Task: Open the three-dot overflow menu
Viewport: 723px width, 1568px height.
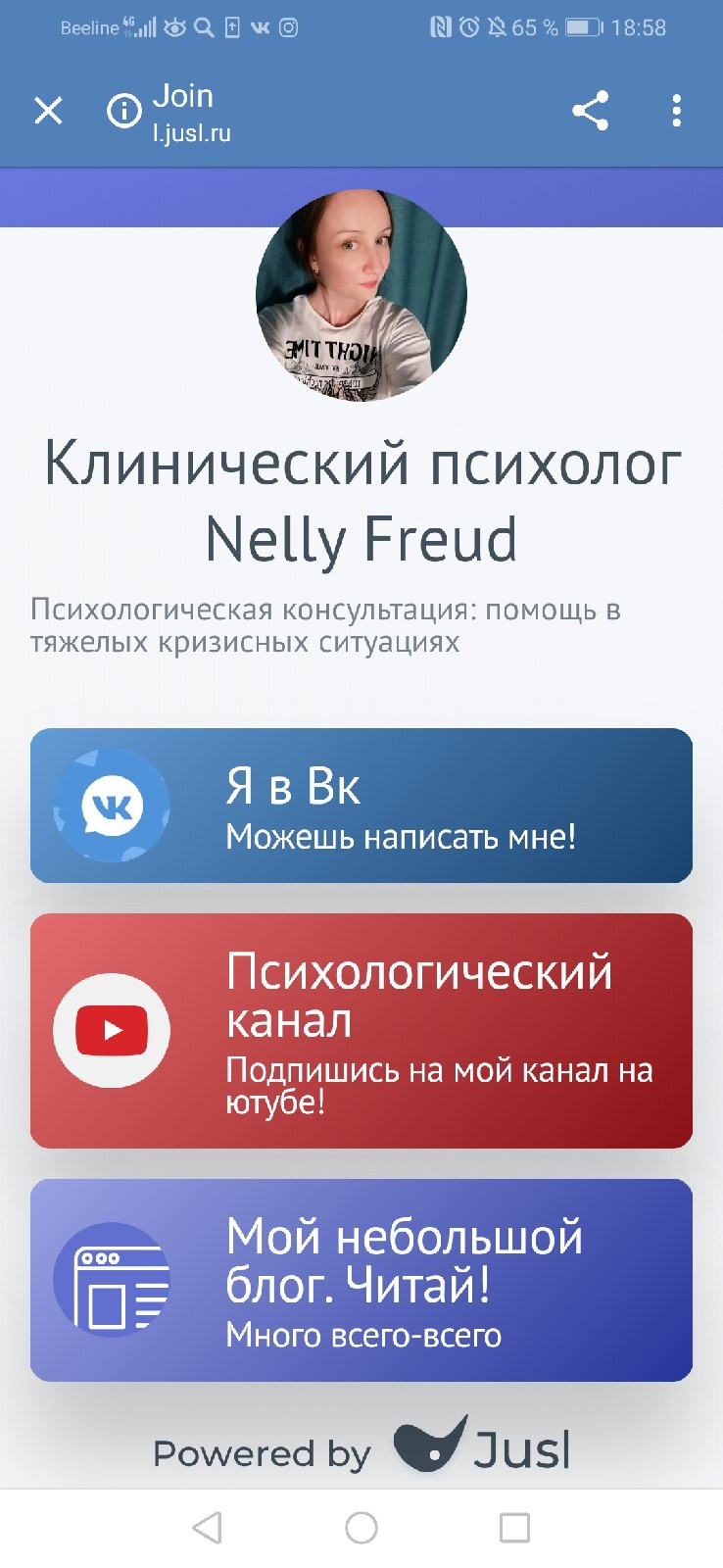Action: pyautogui.click(x=676, y=111)
